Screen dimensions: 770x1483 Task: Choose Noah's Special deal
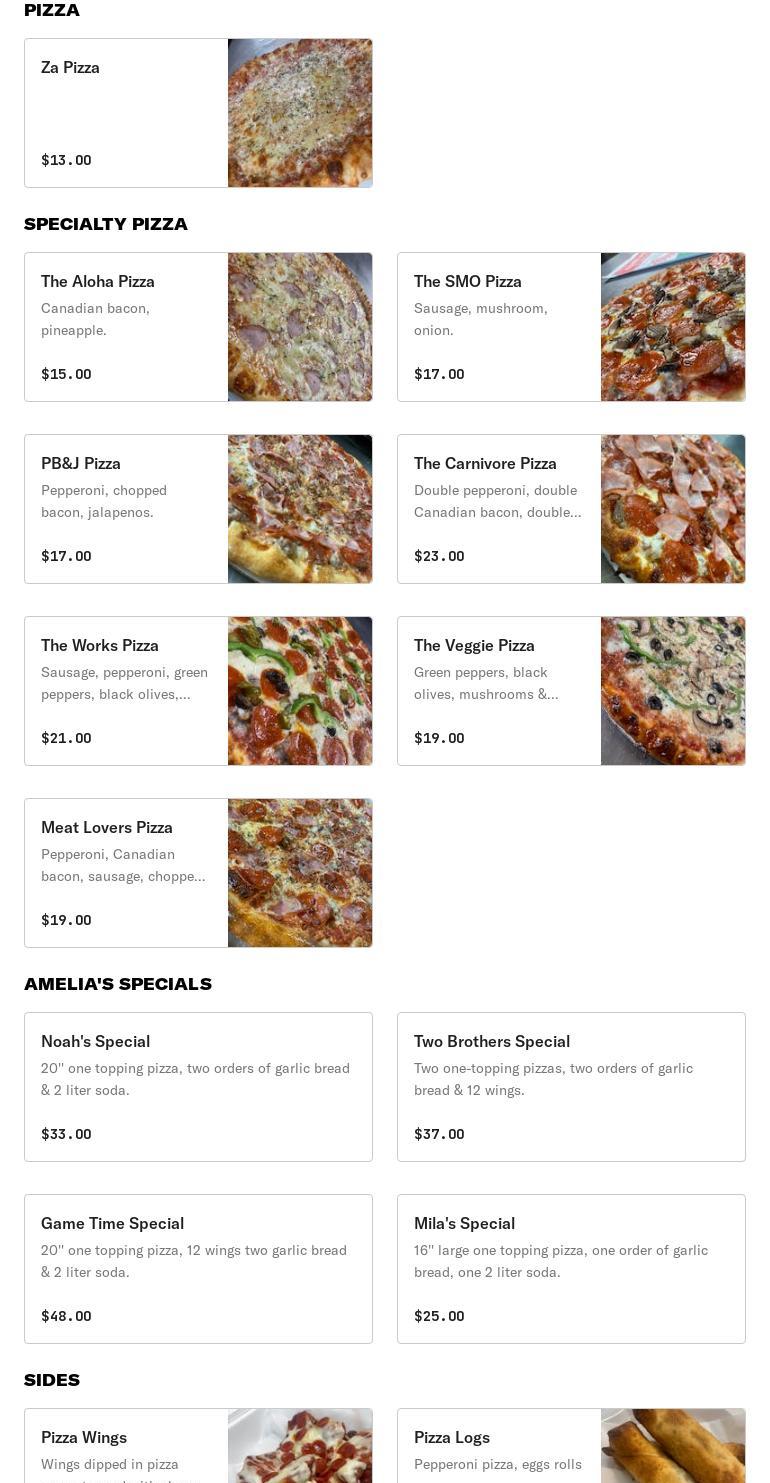[198, 1087]
